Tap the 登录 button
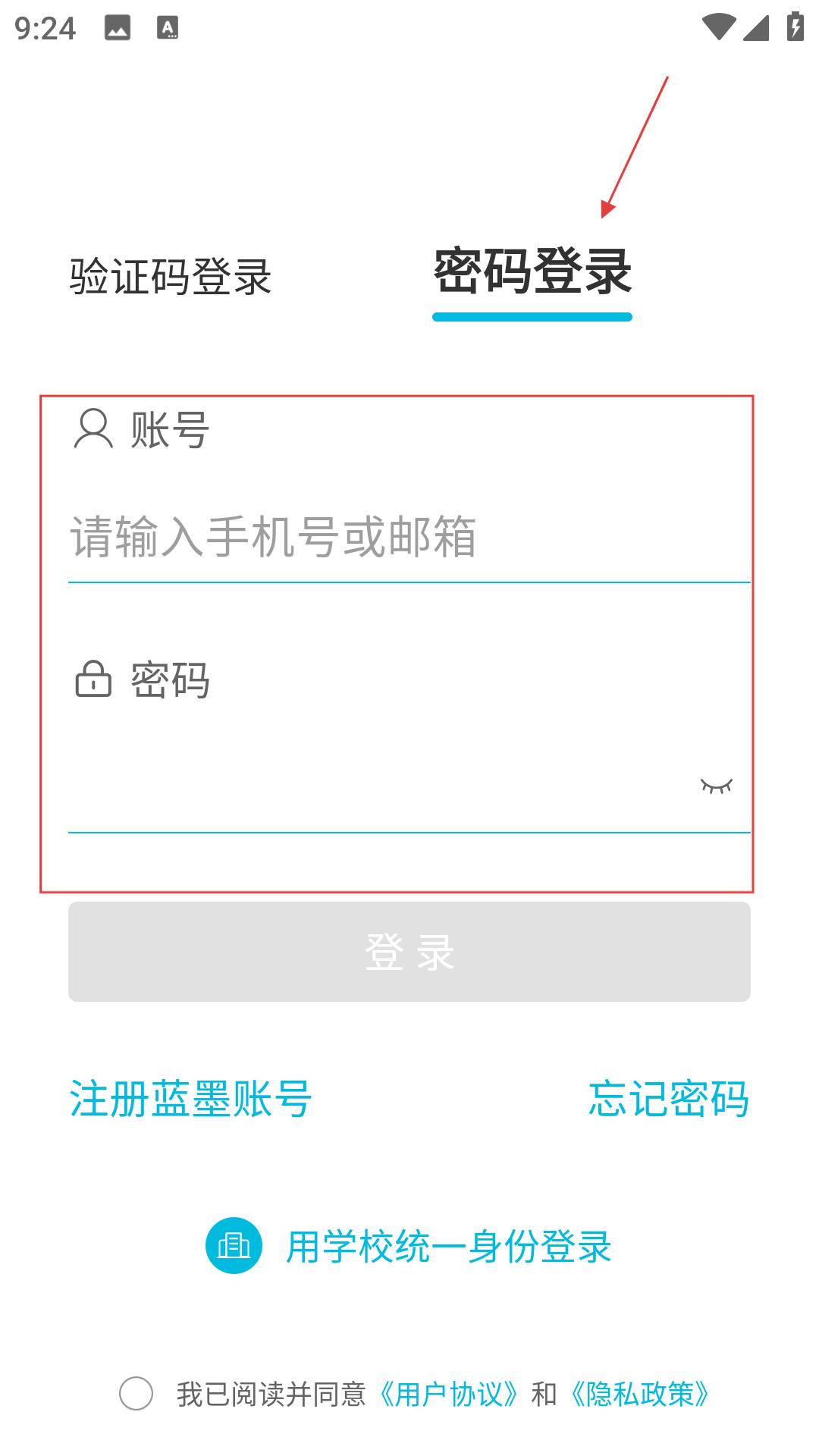This screenshot has width=819, height=1456. pos(409,952)
